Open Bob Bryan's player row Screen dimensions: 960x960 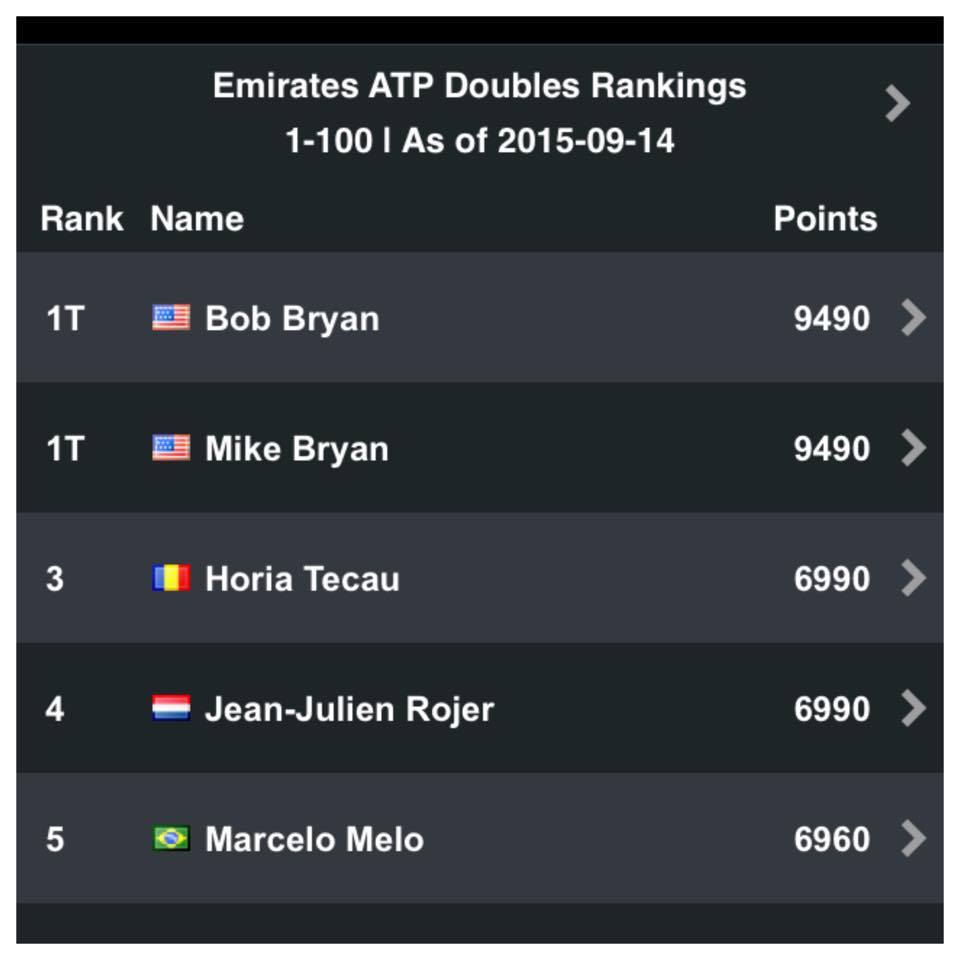click(x=479, y=317)
